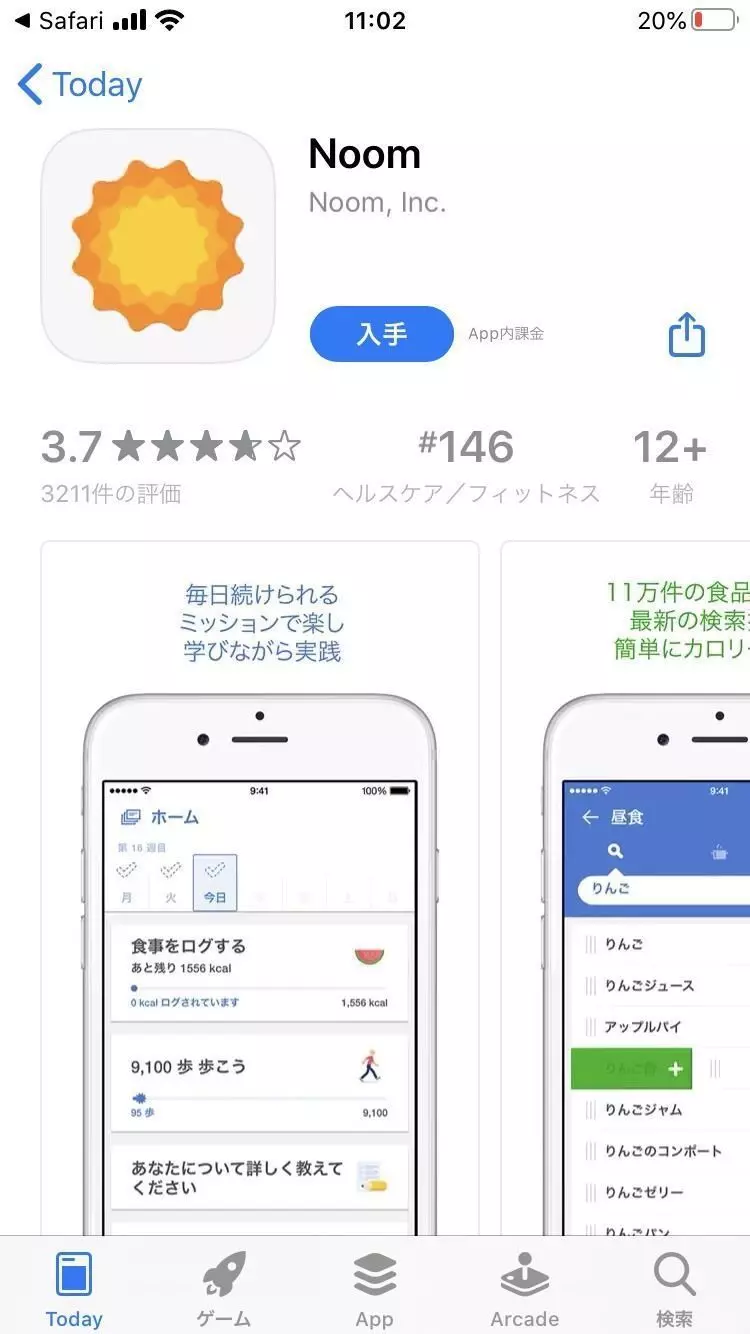The image size is (750, 1334).
Task: Go back to Today
Action: click(x=80, y=85)
